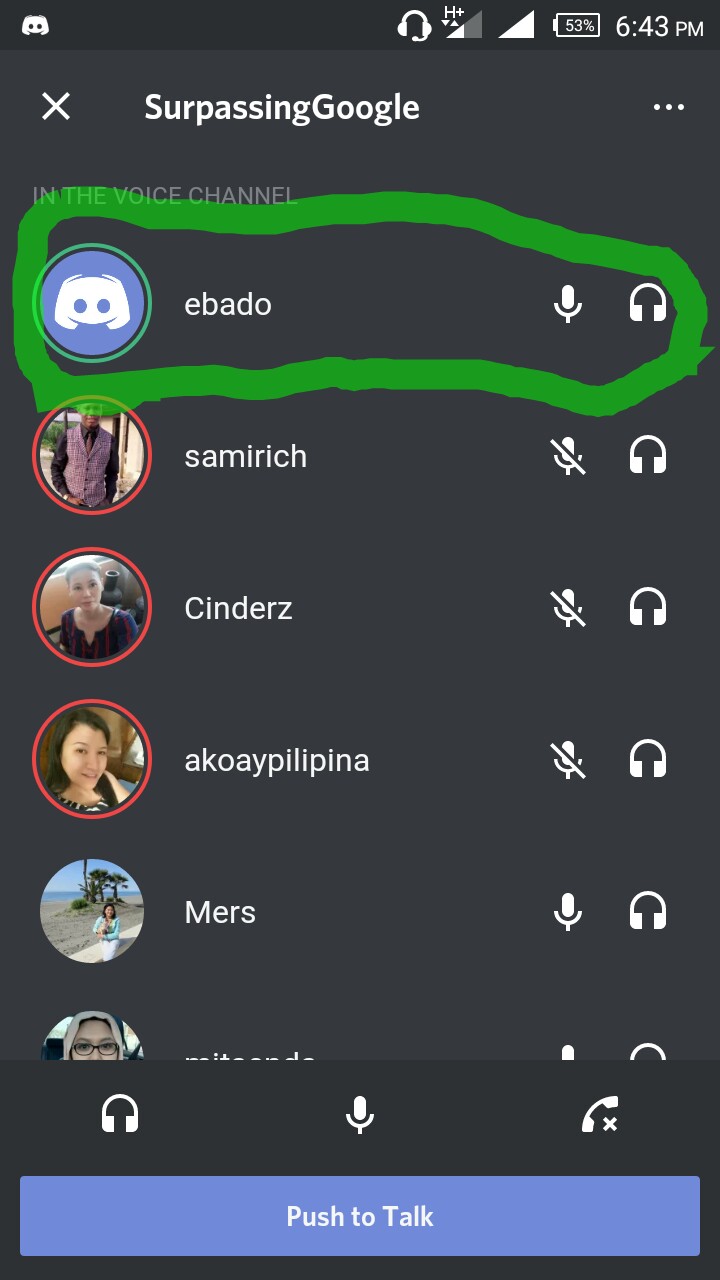The image size is (720, 1280).
Task: Open ebado's user row
Action: click(x=360, y=303)
